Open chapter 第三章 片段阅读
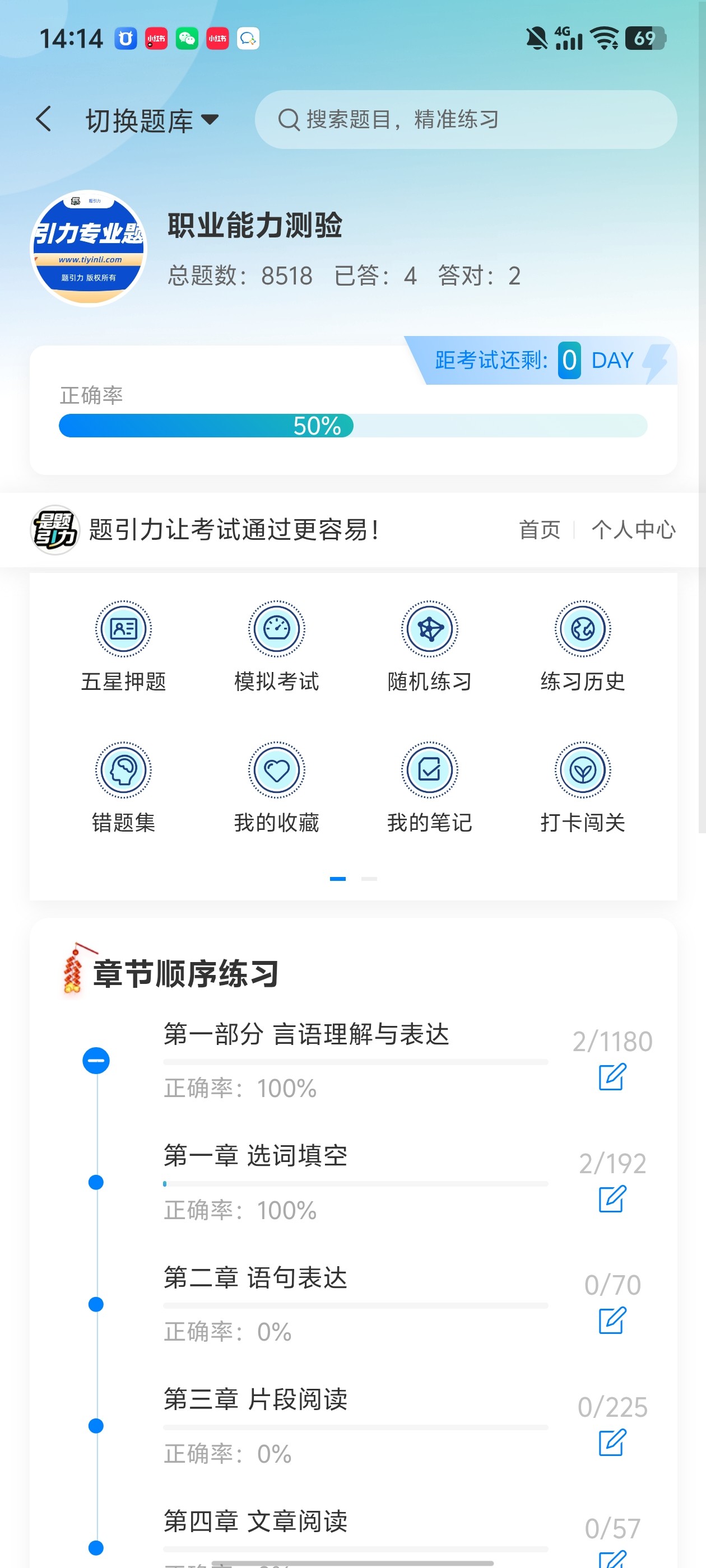The width and height of the screenshot is (706, 1568). [x=256, y=1399]
